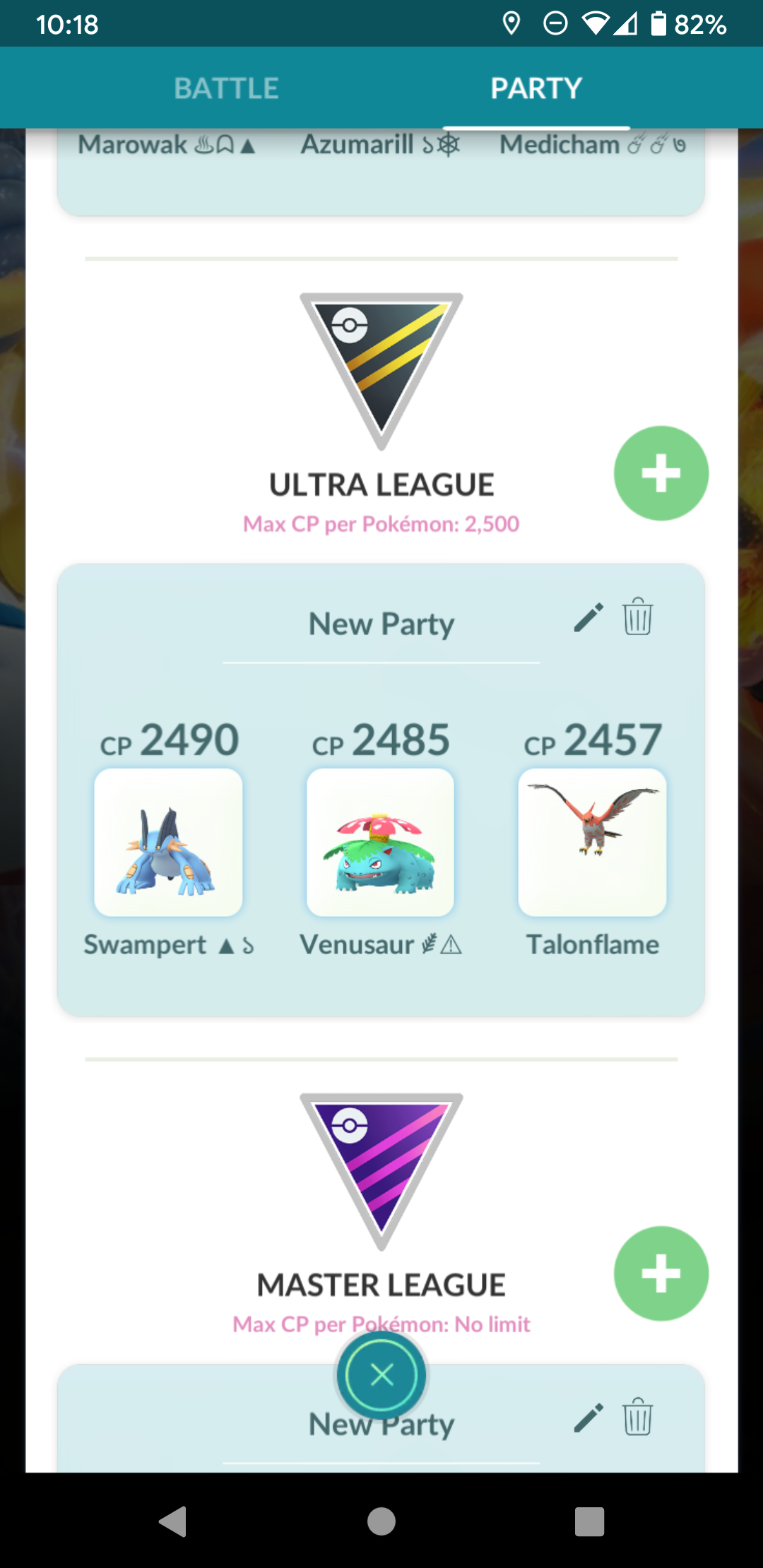The height and width of the screenshot is (1568, 763).
Task: Add a new Ultra League party
Action: (x=661, y=473)
